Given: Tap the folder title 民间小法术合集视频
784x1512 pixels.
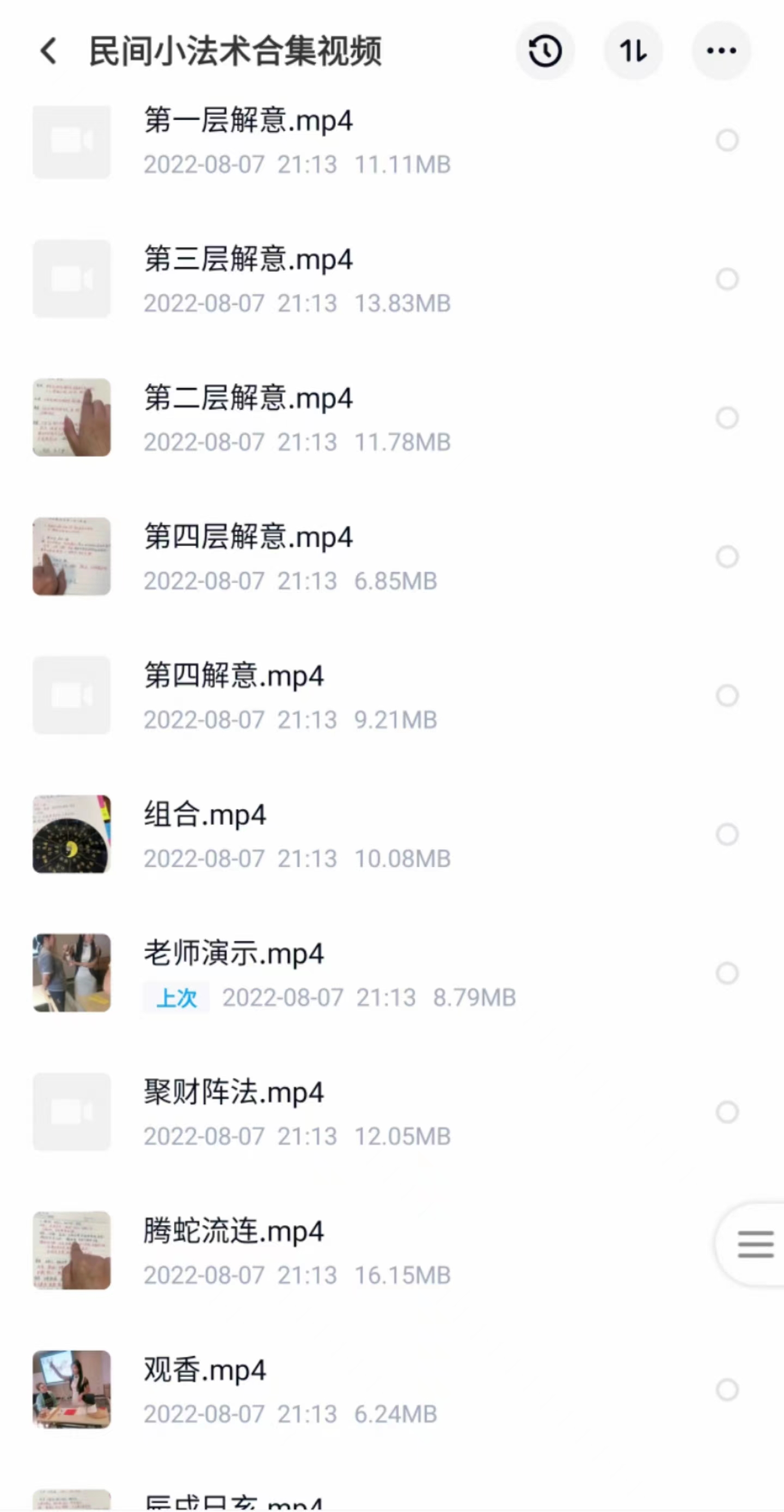Looking at the screenshot, I should tap(235, 51).
